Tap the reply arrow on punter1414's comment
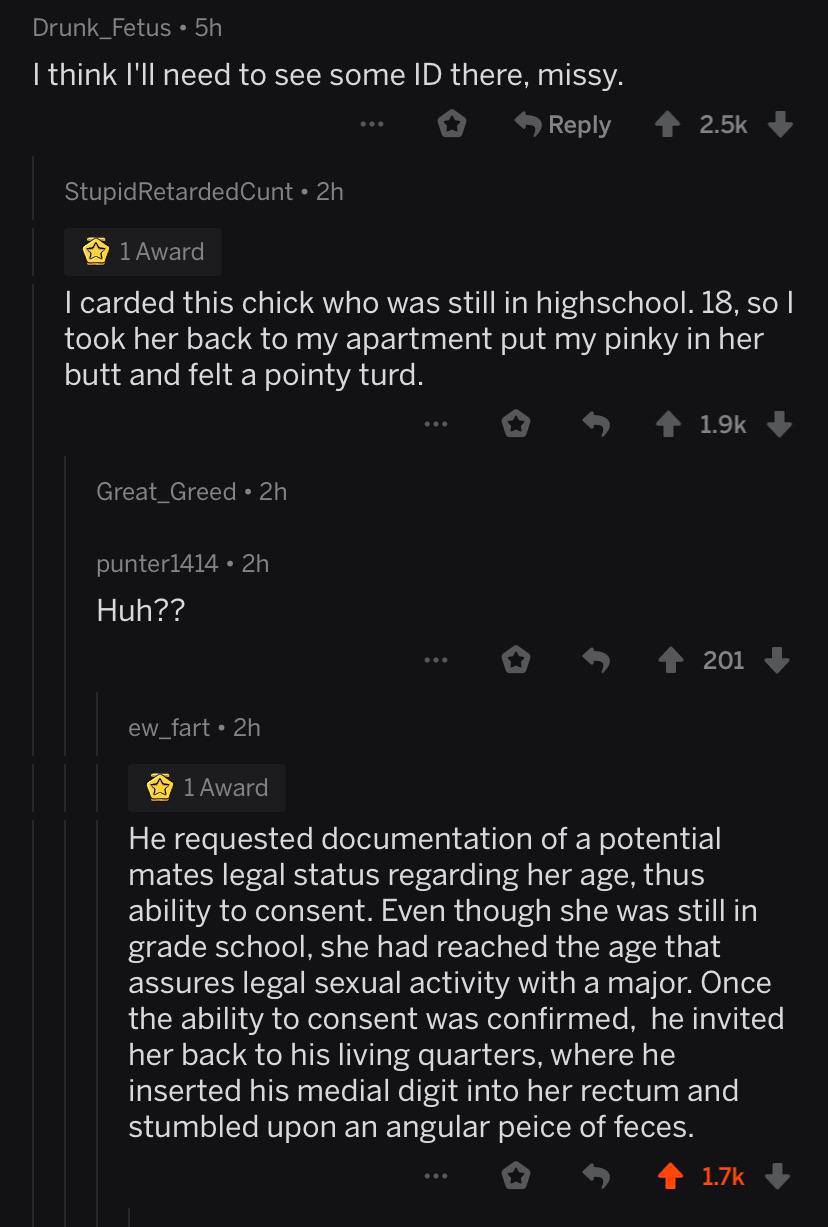Screen dimensions: 828x1227 (x=597, y=659)
